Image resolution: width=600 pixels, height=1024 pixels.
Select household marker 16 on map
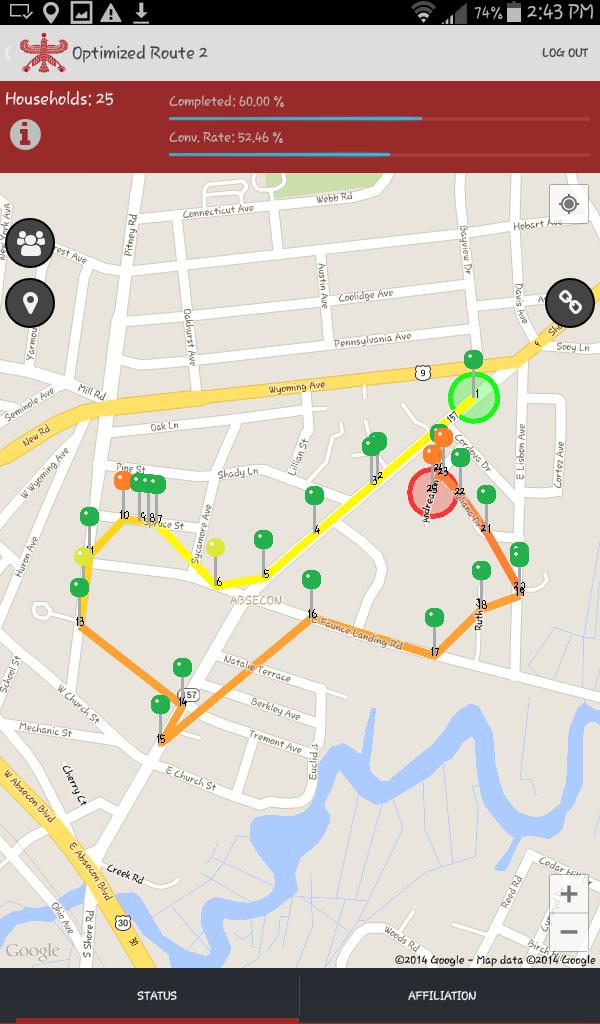point(312,580)
